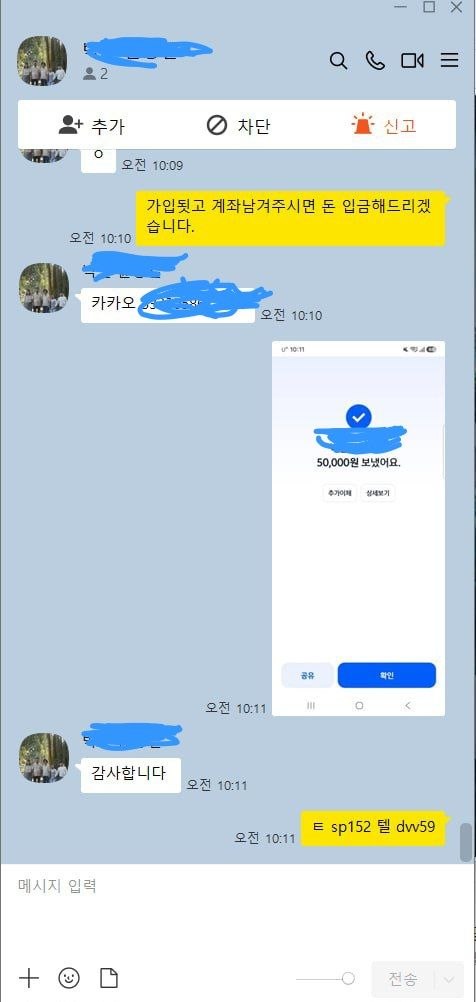Open the sent 50,000원 transfer screenshot
Screen dimensions: 476x1002
pos(358,528)
